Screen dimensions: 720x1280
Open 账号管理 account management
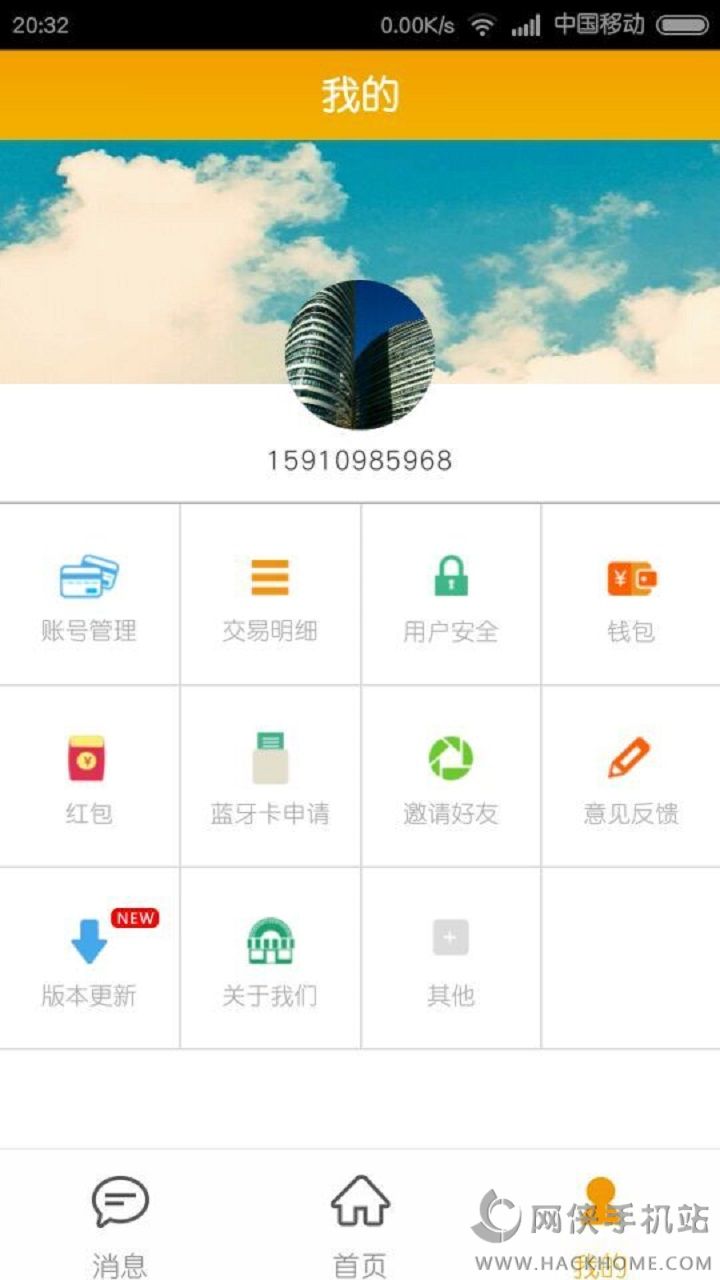pos(90,595)
